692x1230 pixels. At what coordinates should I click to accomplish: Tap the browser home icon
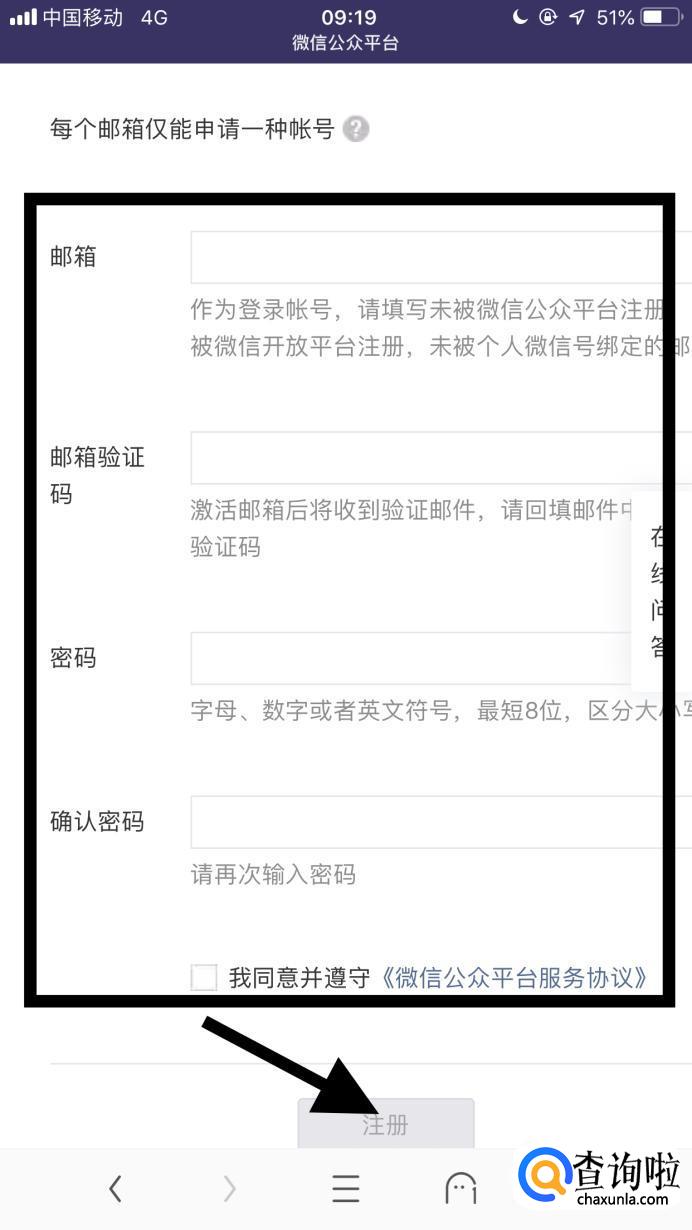(x=460, y=1188)
